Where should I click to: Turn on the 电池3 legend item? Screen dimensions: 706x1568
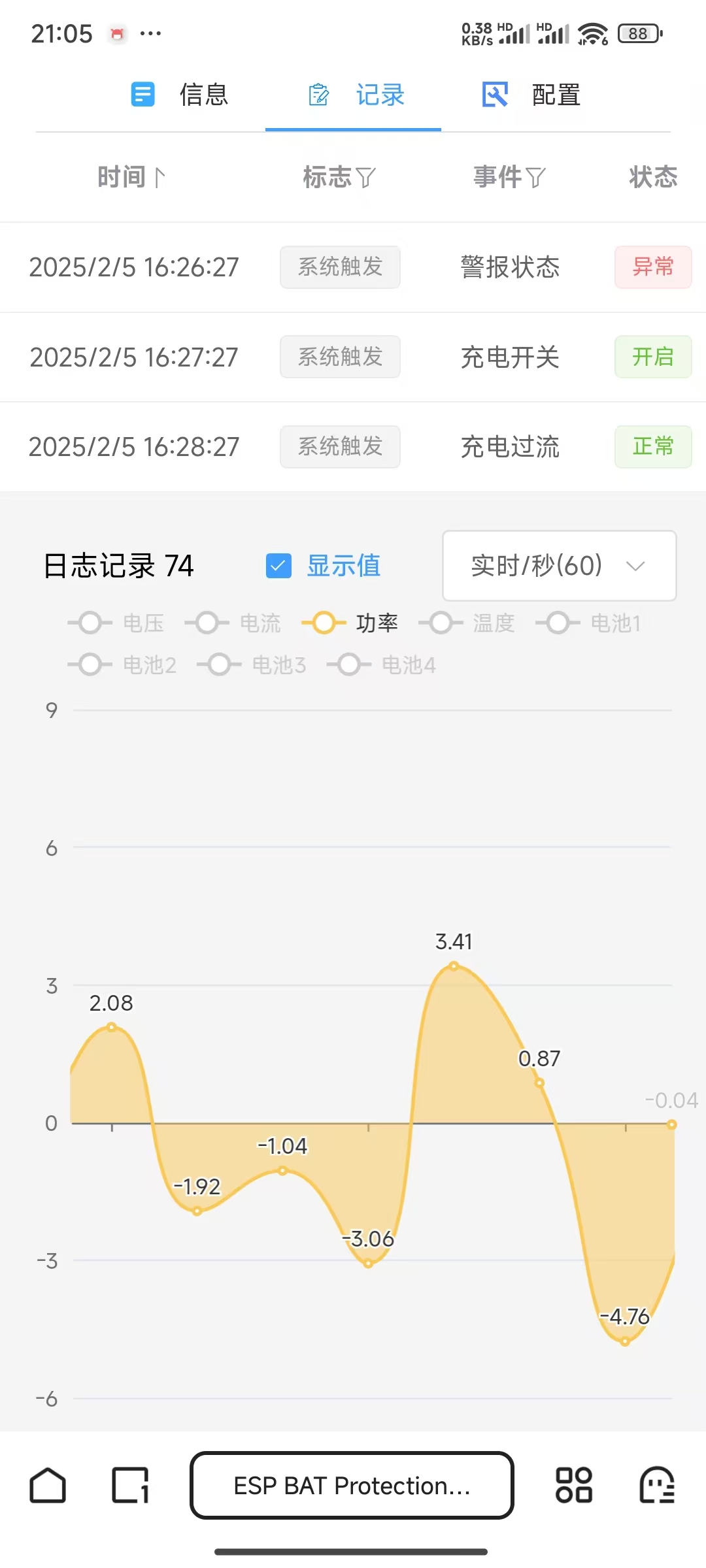click(251, 665)
